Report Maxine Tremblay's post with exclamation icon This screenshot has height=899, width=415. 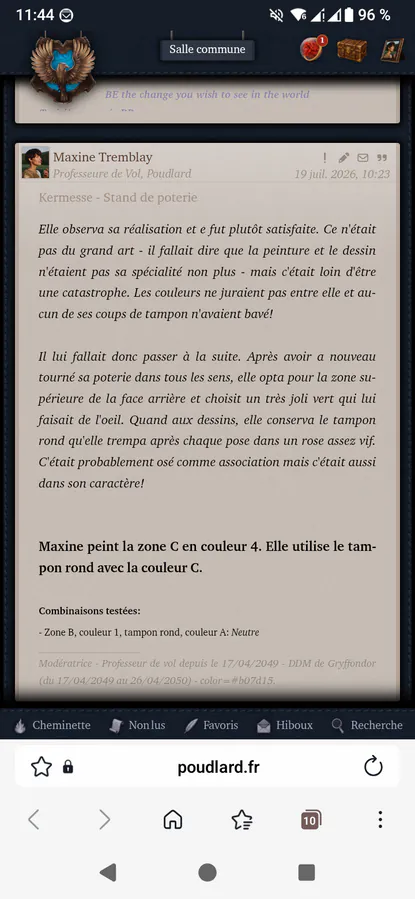click(324, 158)
